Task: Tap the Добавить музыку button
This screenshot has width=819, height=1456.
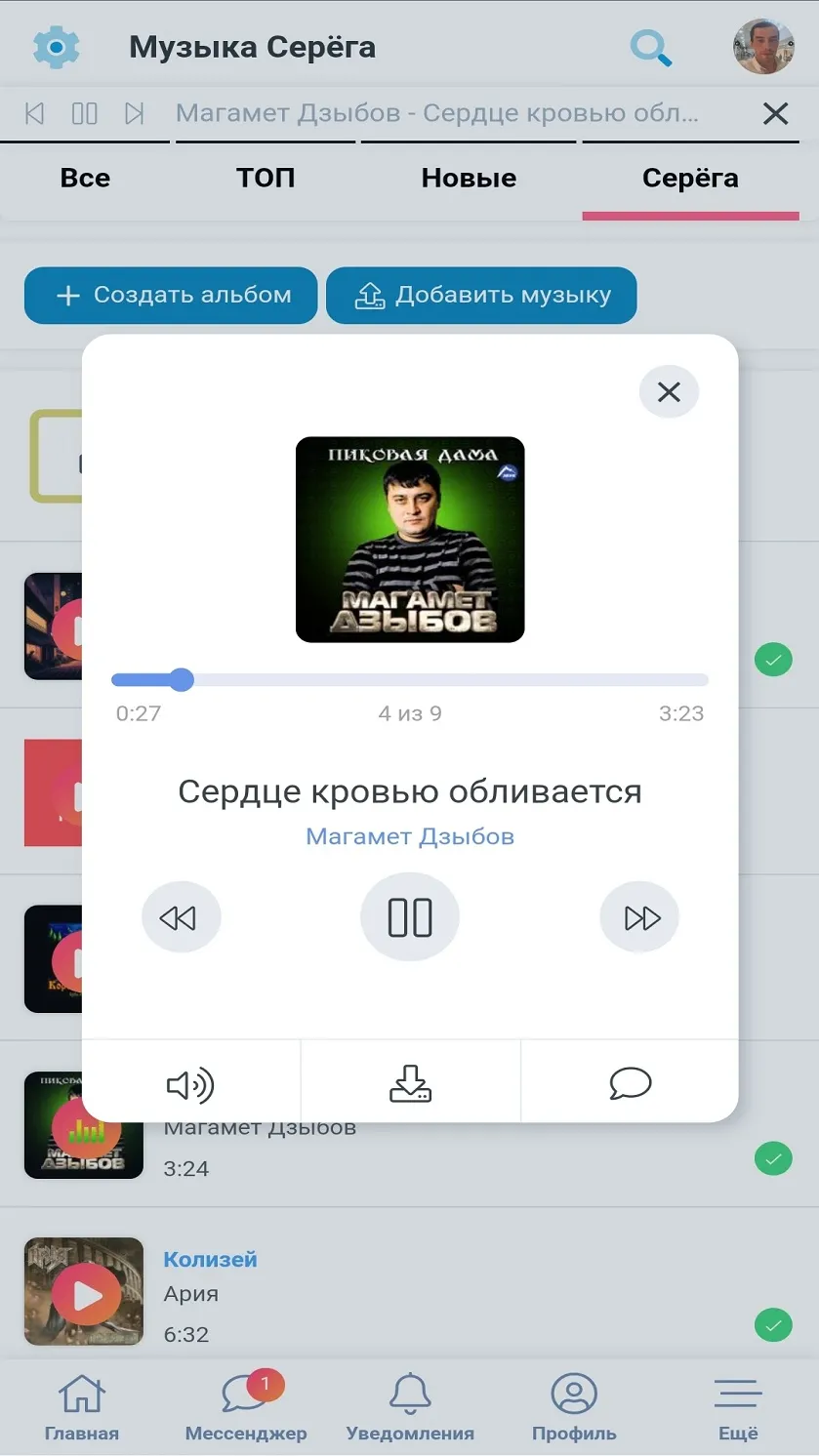Action: pyautogui.click(x=481, y=295)
